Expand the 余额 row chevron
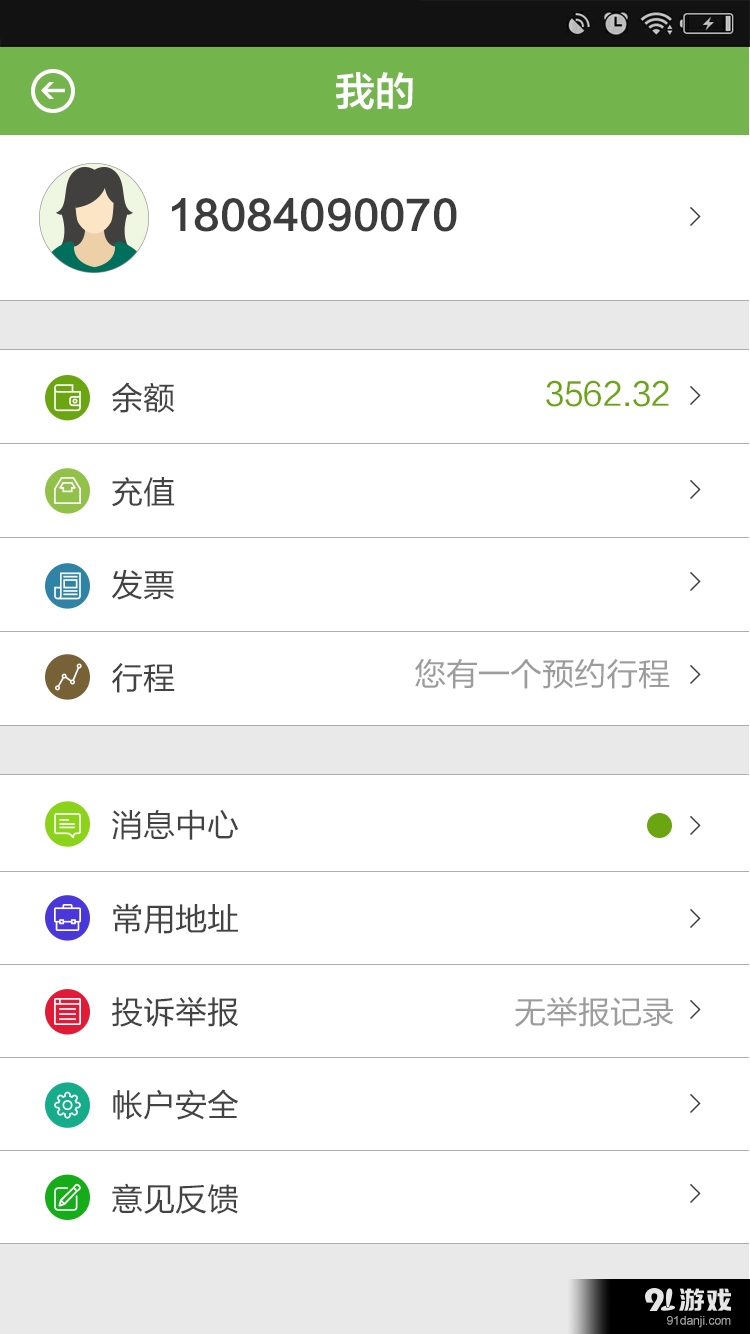Image resolution: width=750 pixels, height=1334 pixels. tap(695, 396)
